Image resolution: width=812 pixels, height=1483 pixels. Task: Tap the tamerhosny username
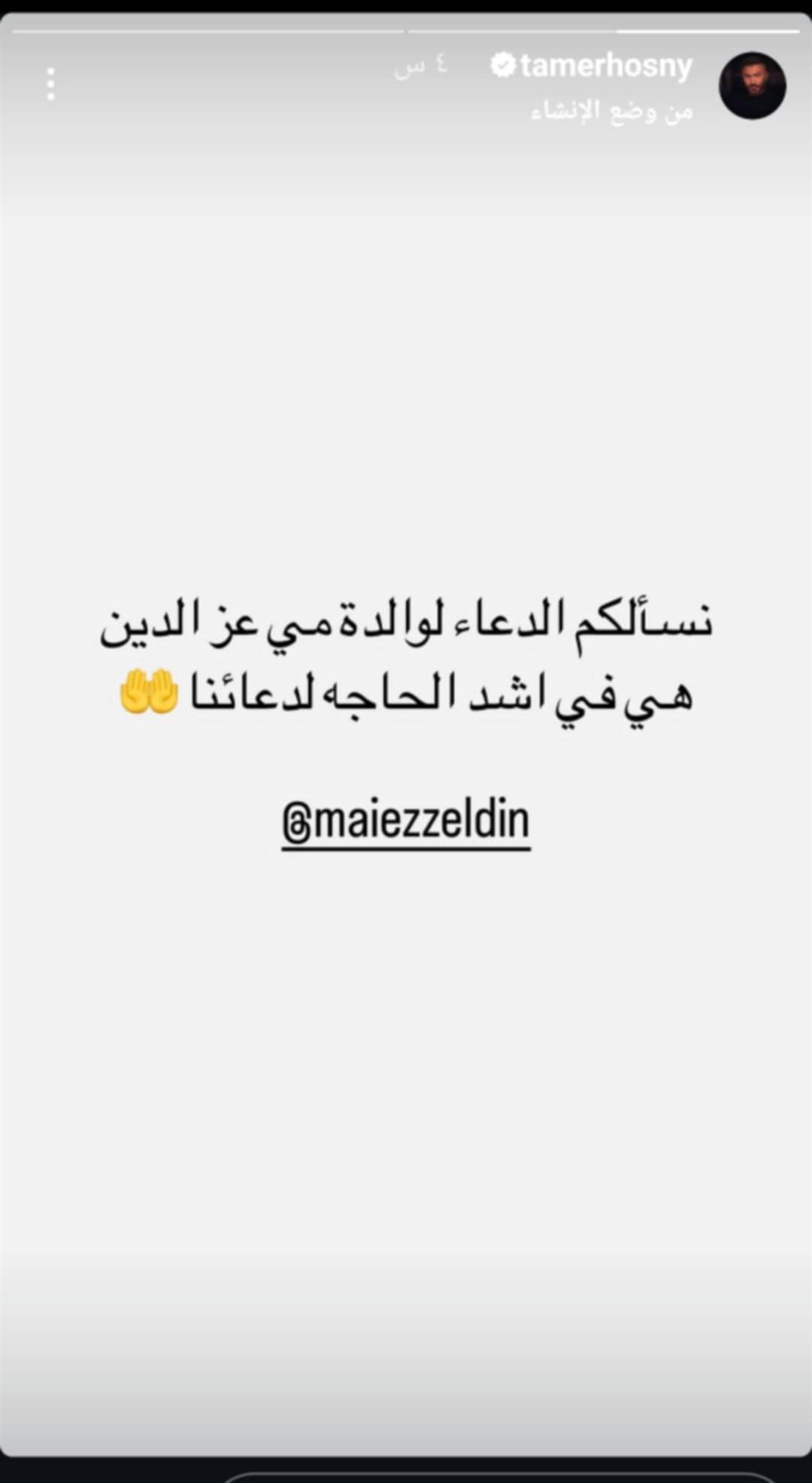click(x=605, y=66)
